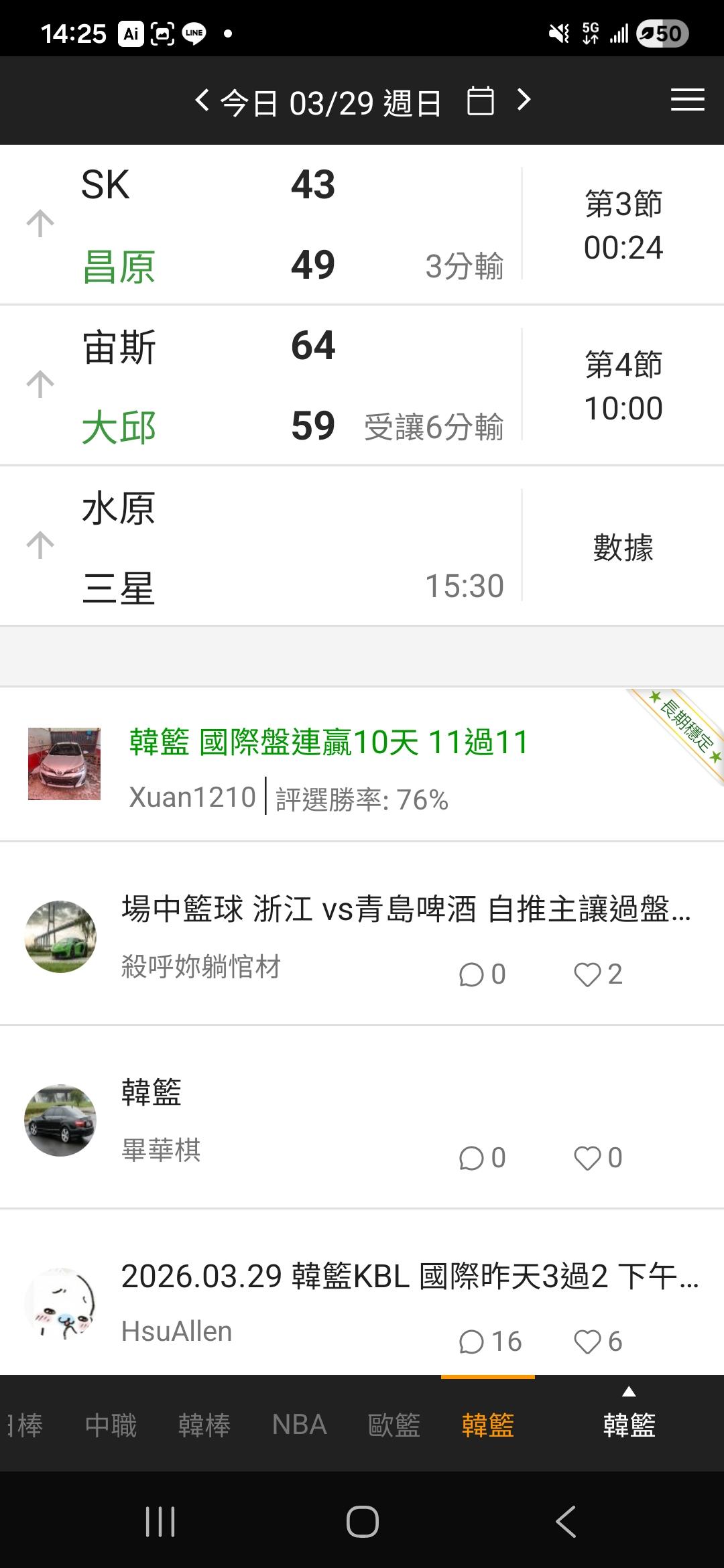Switch to the 韓棒 tab
Screen dimensions: 724x1568
point(204,1425)
